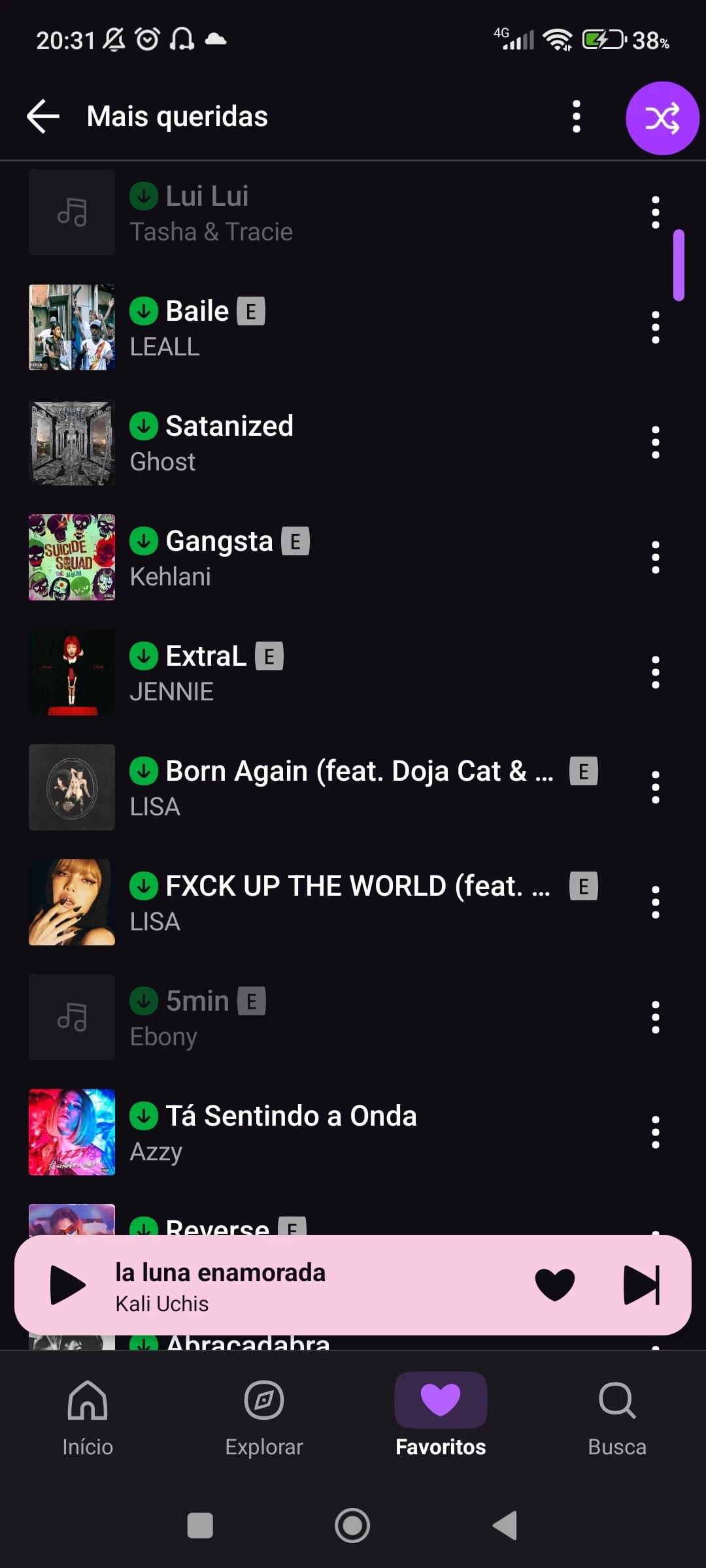Tap the system home button

coord(352,1526)
